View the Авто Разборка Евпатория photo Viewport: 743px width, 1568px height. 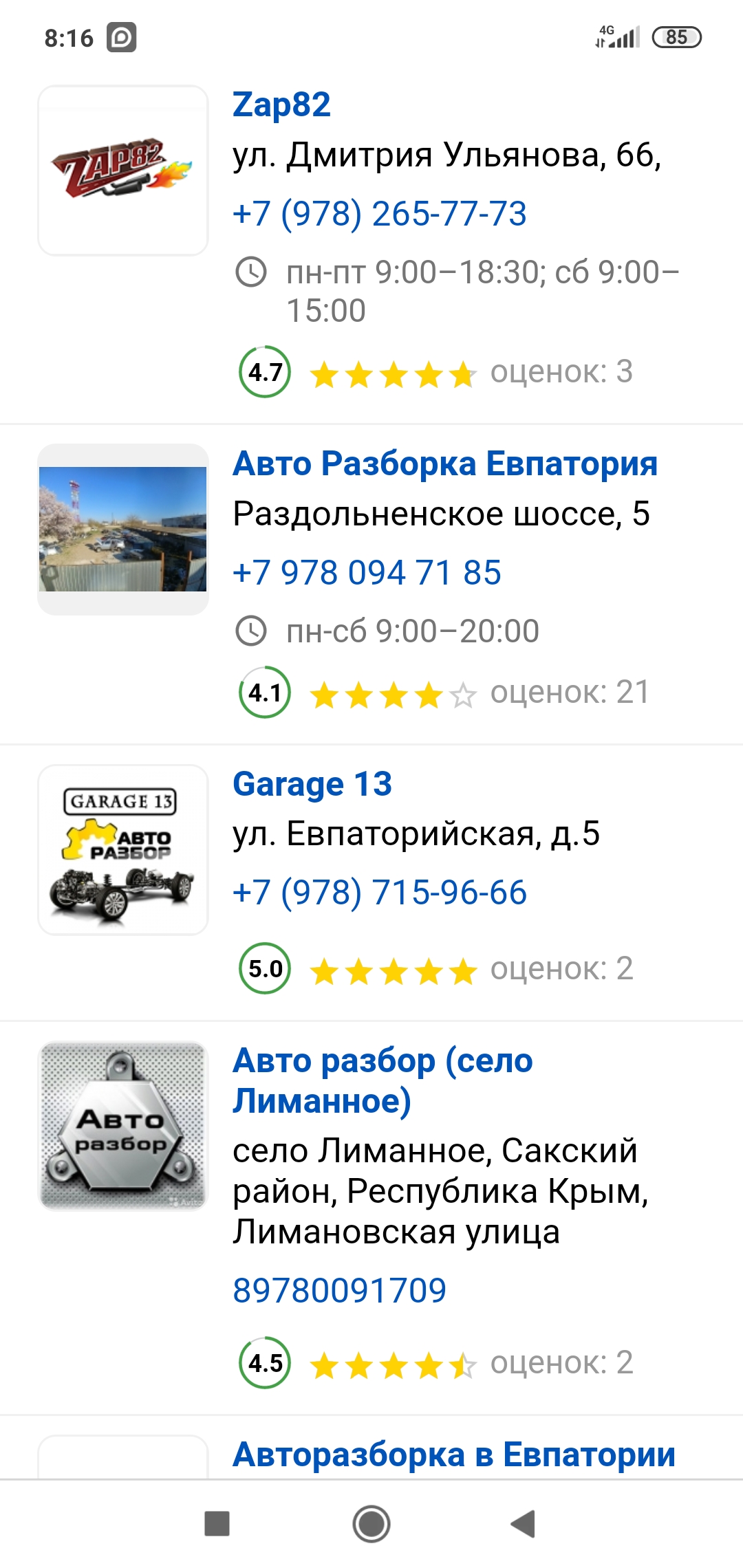(x=123, y=529)
